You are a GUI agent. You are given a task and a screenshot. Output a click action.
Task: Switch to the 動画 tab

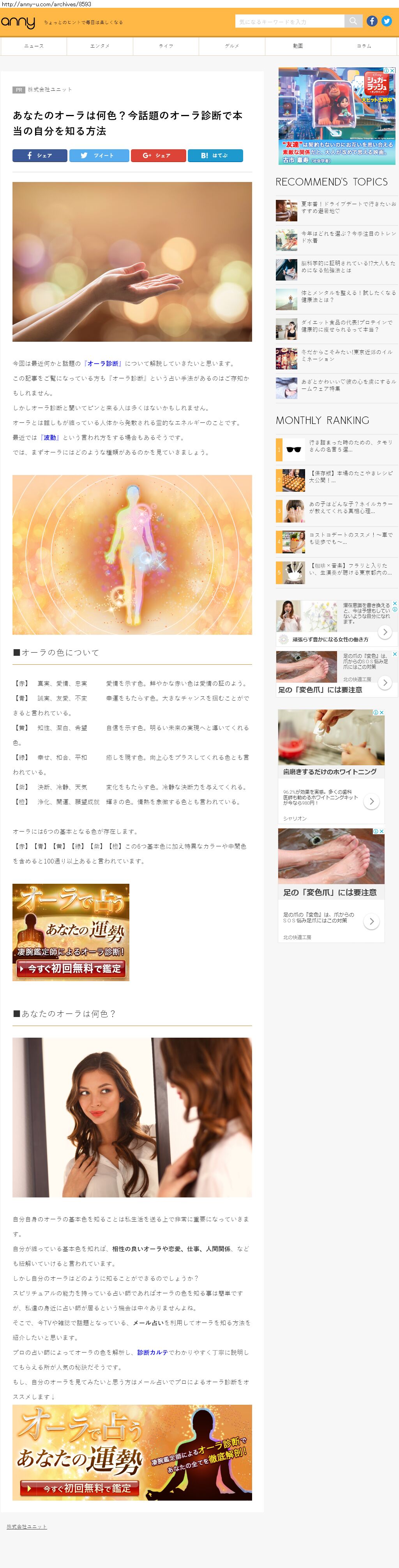point(297,46)
